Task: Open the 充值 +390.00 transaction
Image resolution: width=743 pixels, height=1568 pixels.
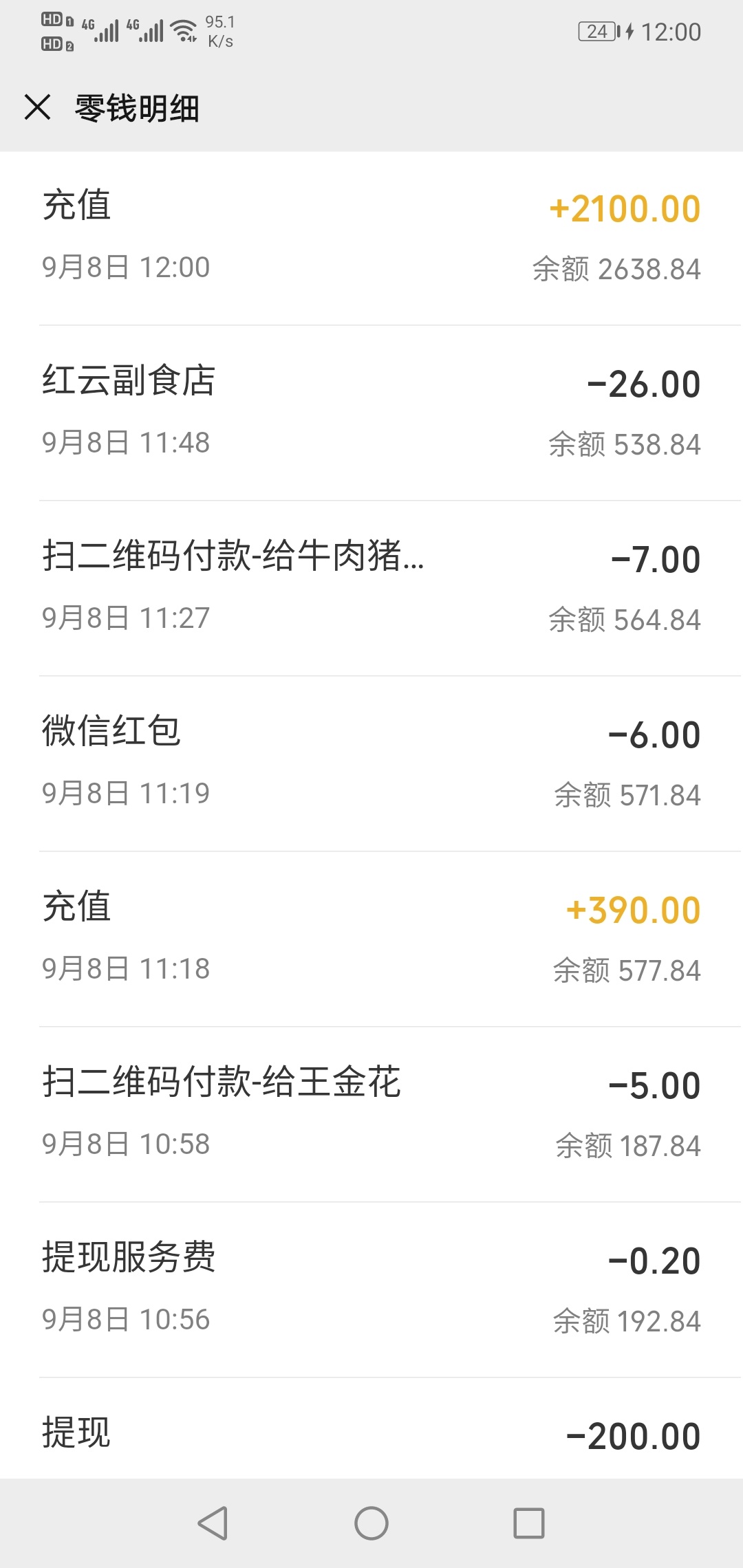Action: coord(371,939)
